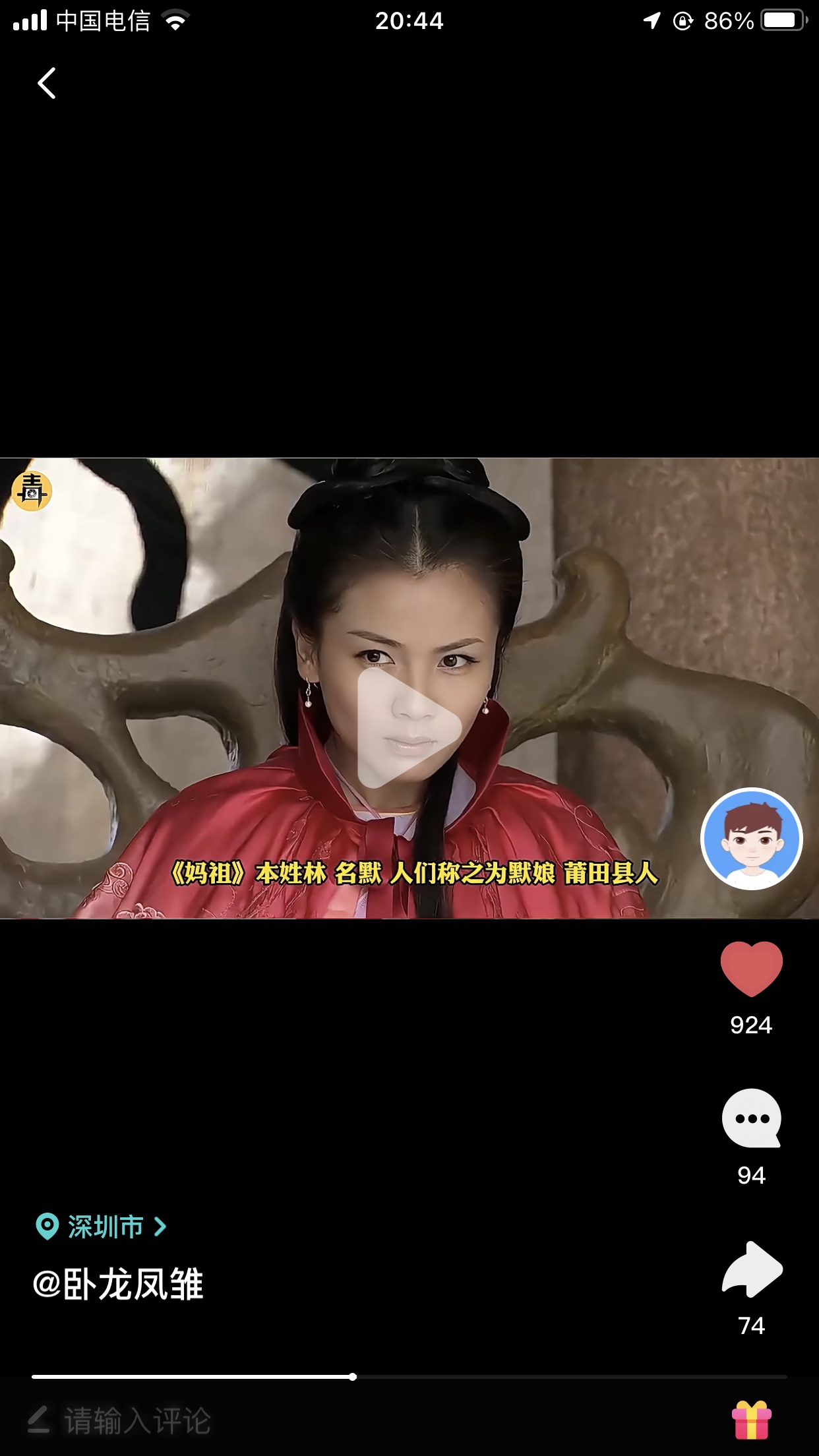Seek on the video progress bar
This screenshot has width=819, height=1456.
tap(409, 1377)
